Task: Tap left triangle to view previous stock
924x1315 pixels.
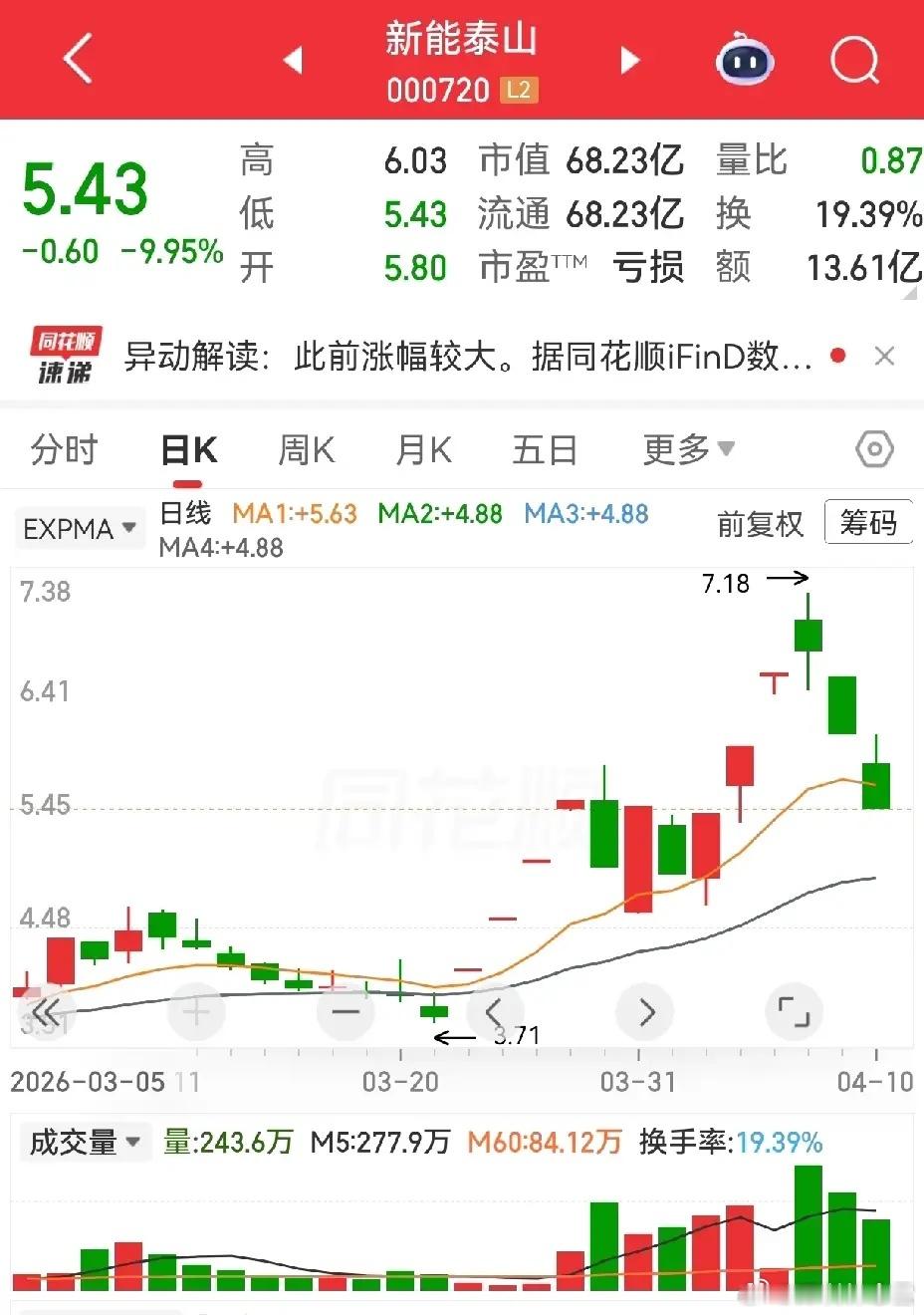Action: (x=293, y=60)
